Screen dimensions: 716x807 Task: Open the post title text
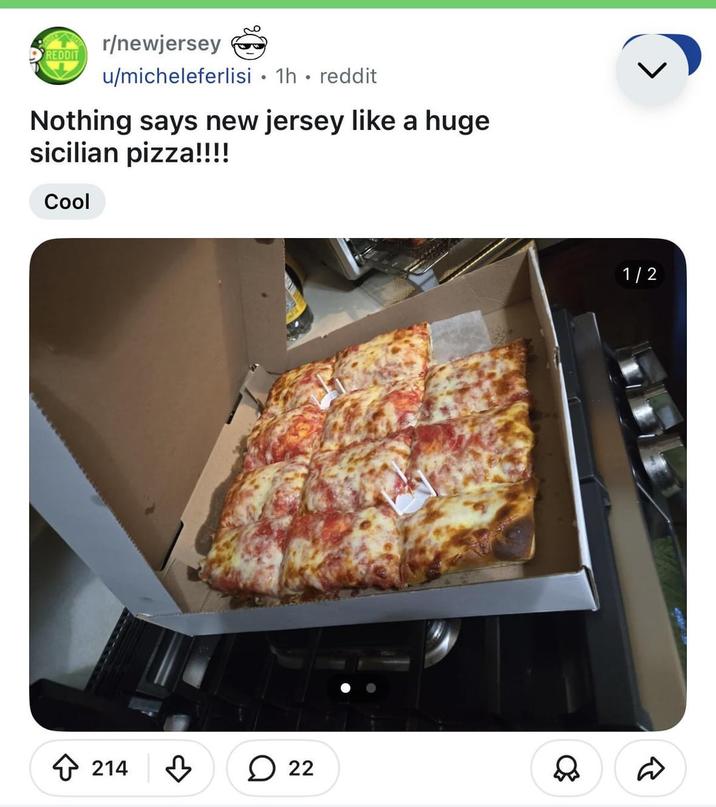coord(260,136)
